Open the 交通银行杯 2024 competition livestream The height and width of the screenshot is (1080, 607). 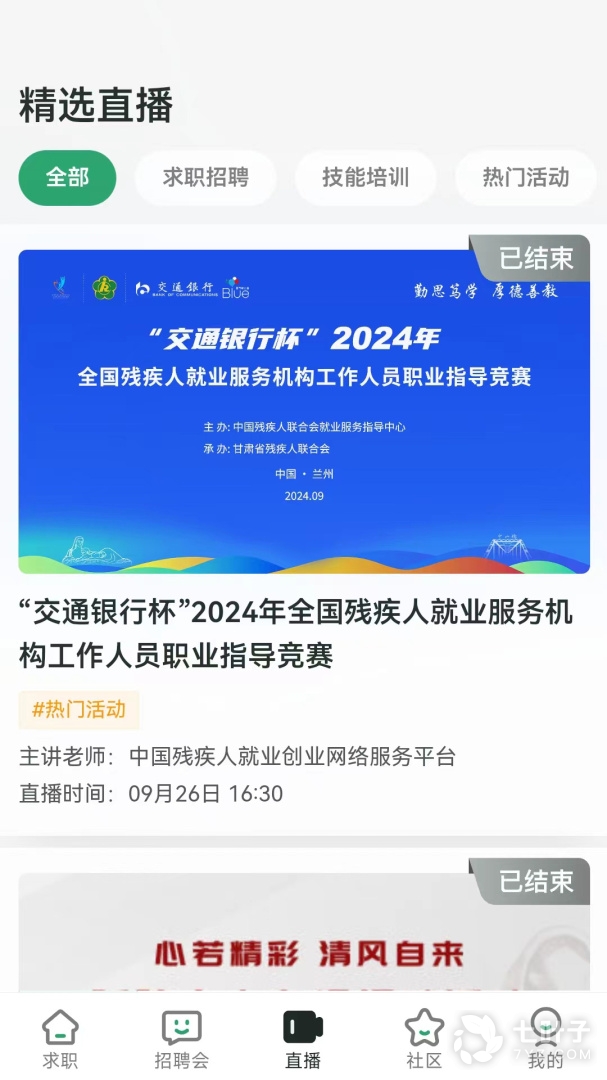(x=304, y=410)
